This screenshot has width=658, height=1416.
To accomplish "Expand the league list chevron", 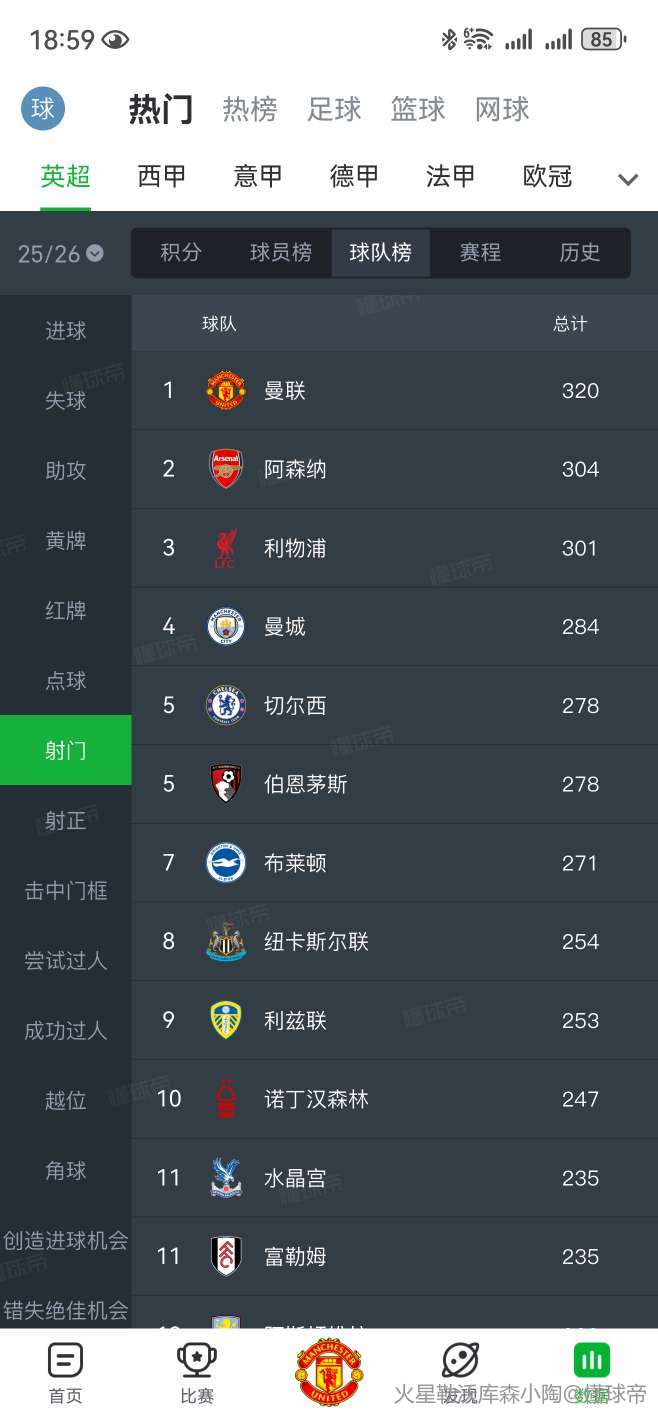I will coord(627,180).
